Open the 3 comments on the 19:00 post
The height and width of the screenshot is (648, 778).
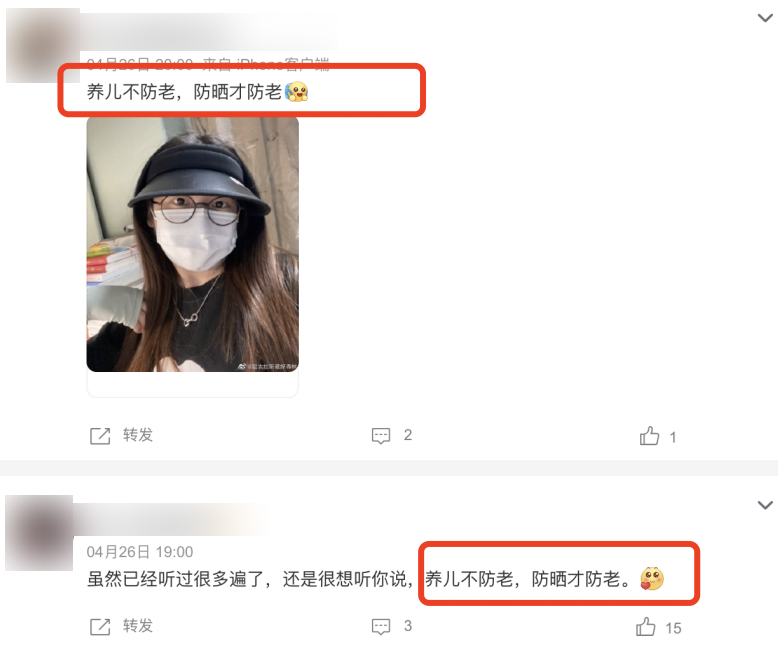[391, 627]
